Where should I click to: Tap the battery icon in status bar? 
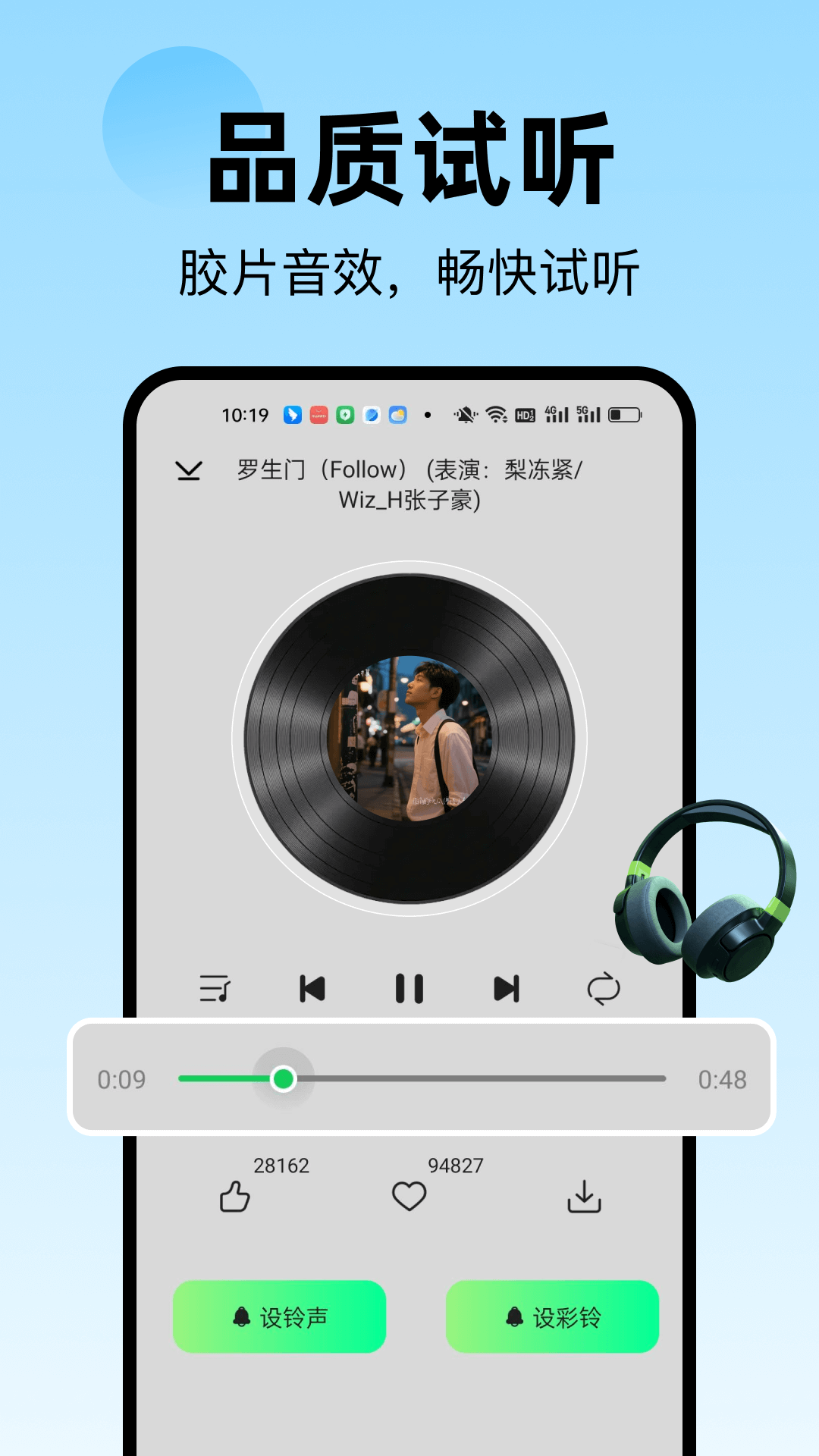[x=624, y=414]
